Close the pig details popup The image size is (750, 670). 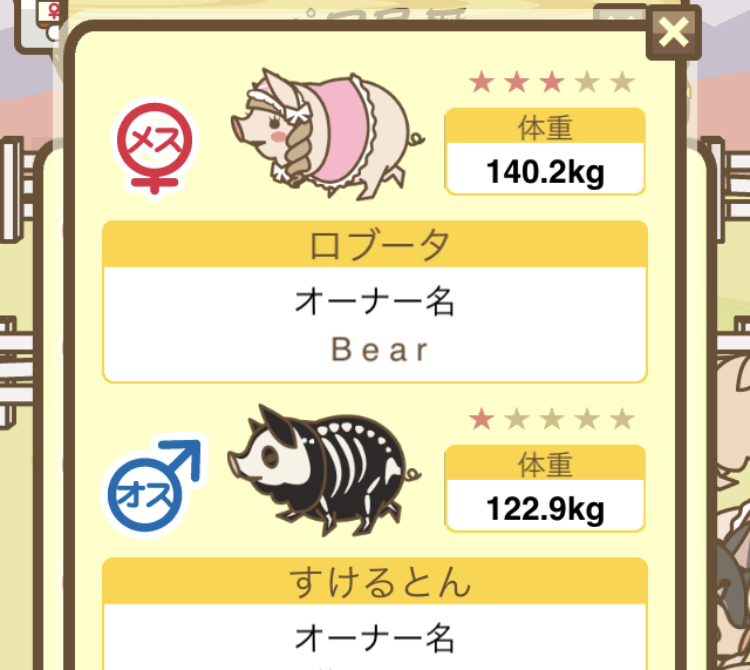coord(674,33)
